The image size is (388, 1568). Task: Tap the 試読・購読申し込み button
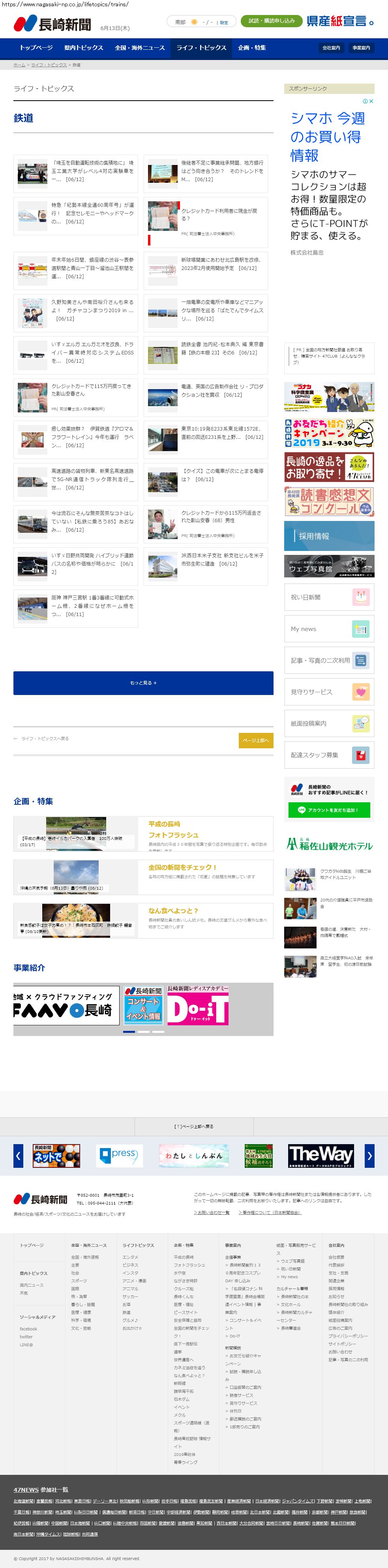tap(271, 21)
